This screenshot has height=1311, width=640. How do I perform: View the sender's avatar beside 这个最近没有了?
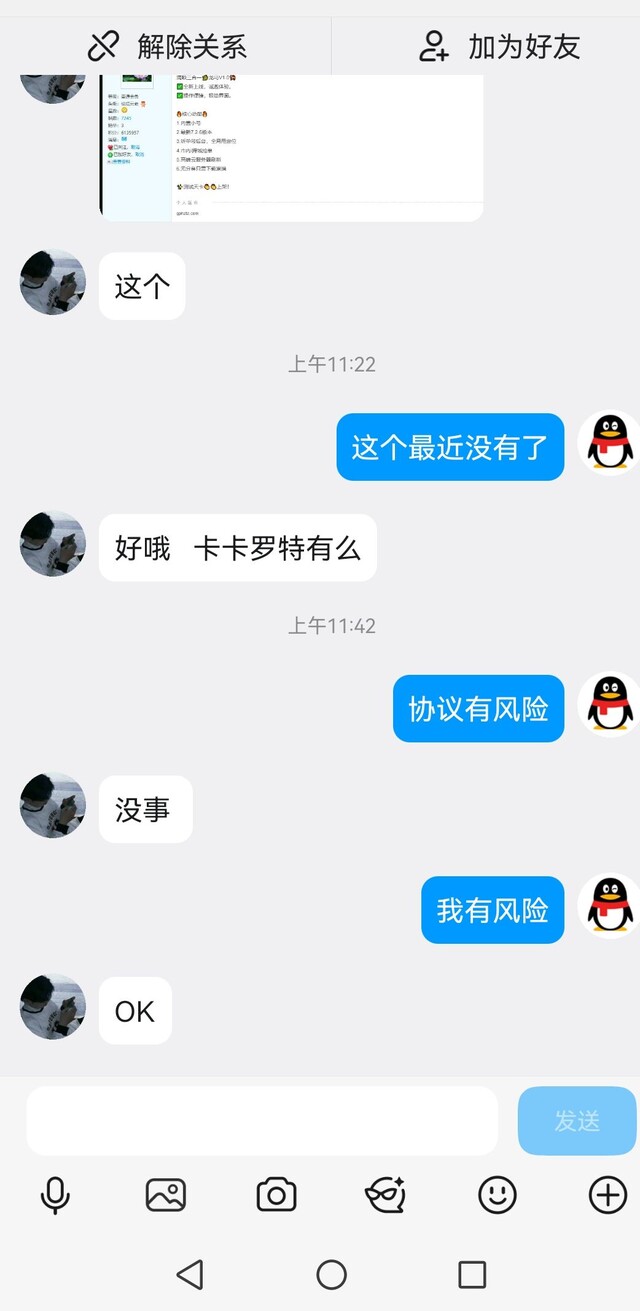[x=609, y=443]
